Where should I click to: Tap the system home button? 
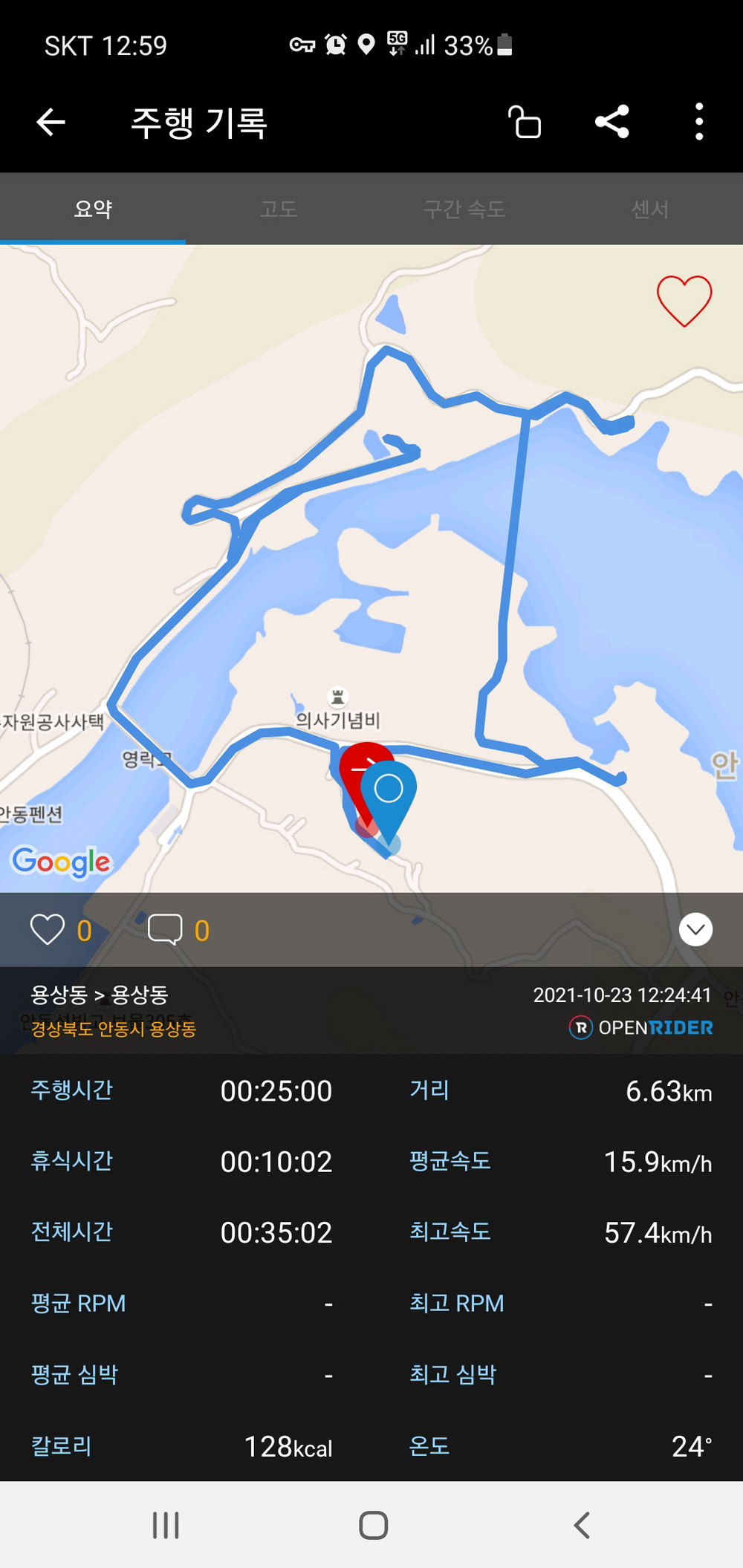[x=373, y=1526]
